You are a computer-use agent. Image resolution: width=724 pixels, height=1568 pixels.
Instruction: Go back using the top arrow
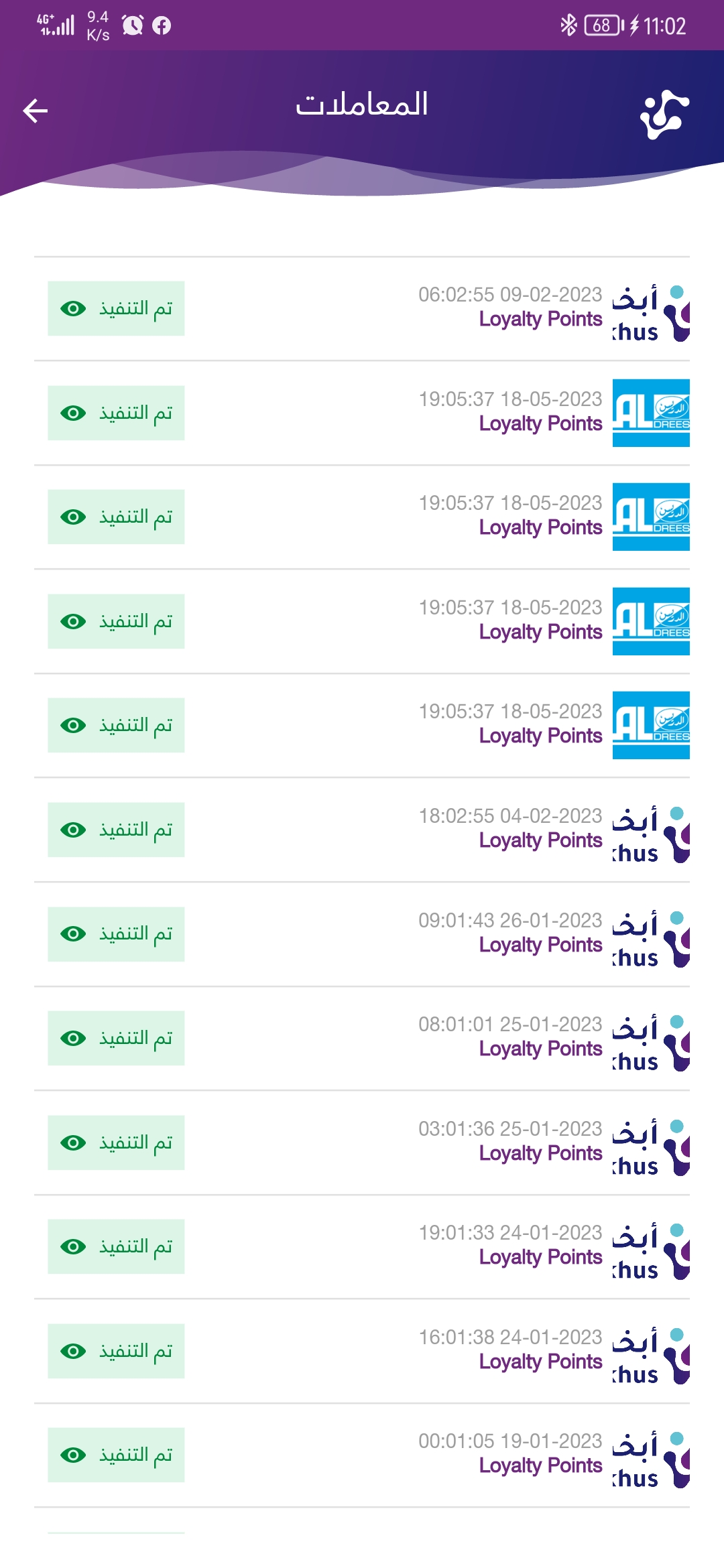coord(35,111)
